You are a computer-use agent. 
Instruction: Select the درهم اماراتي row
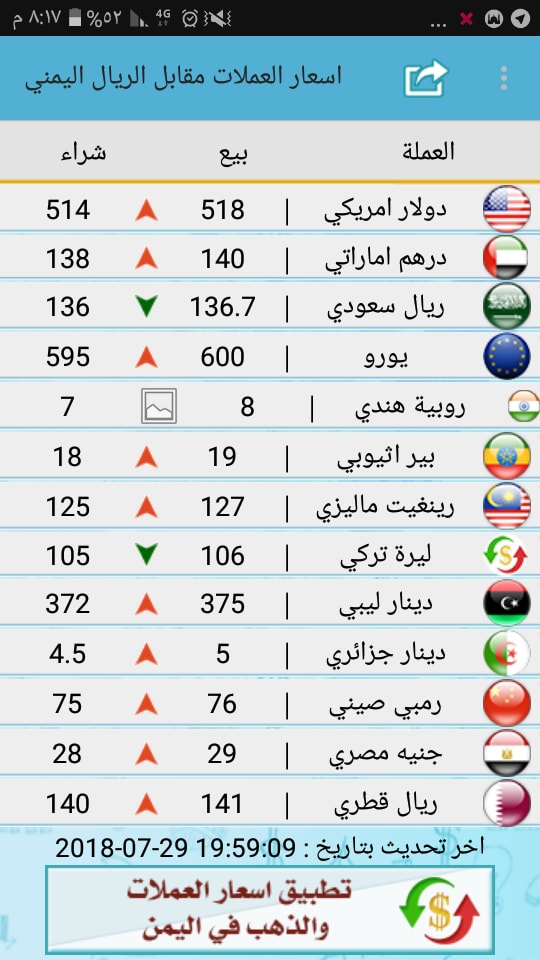(270, 258)
